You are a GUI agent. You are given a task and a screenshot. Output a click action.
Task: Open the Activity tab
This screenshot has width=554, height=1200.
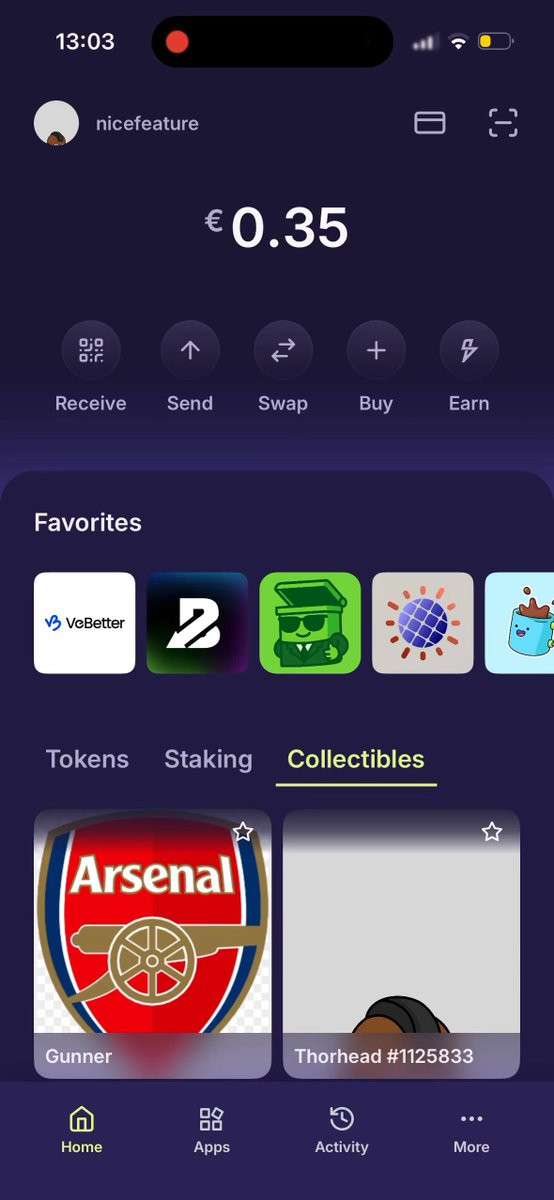(x=342, y=1130)
